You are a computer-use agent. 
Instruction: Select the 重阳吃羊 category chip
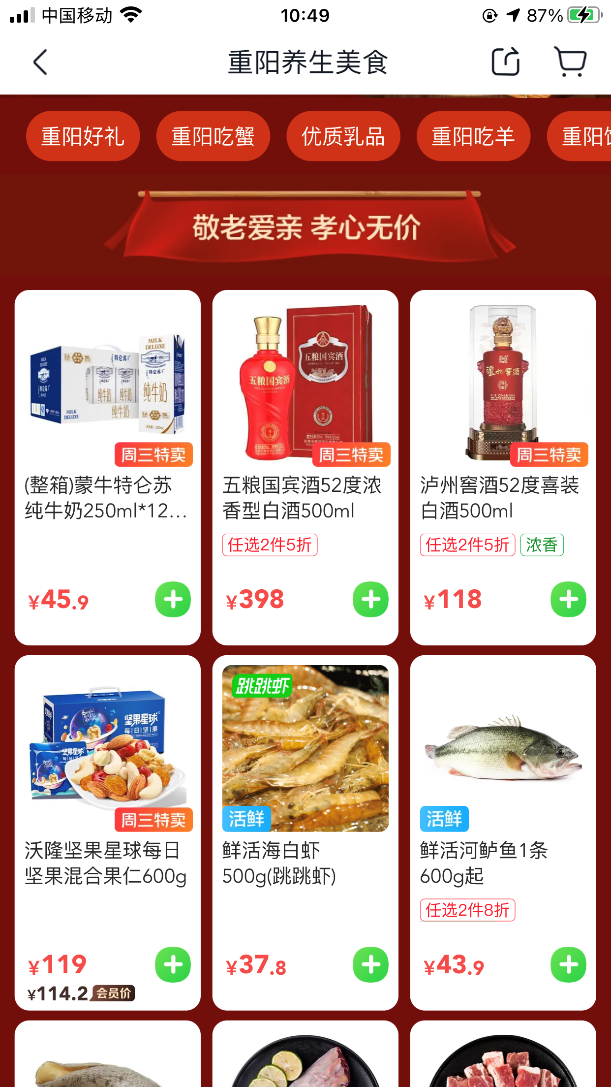473,136
